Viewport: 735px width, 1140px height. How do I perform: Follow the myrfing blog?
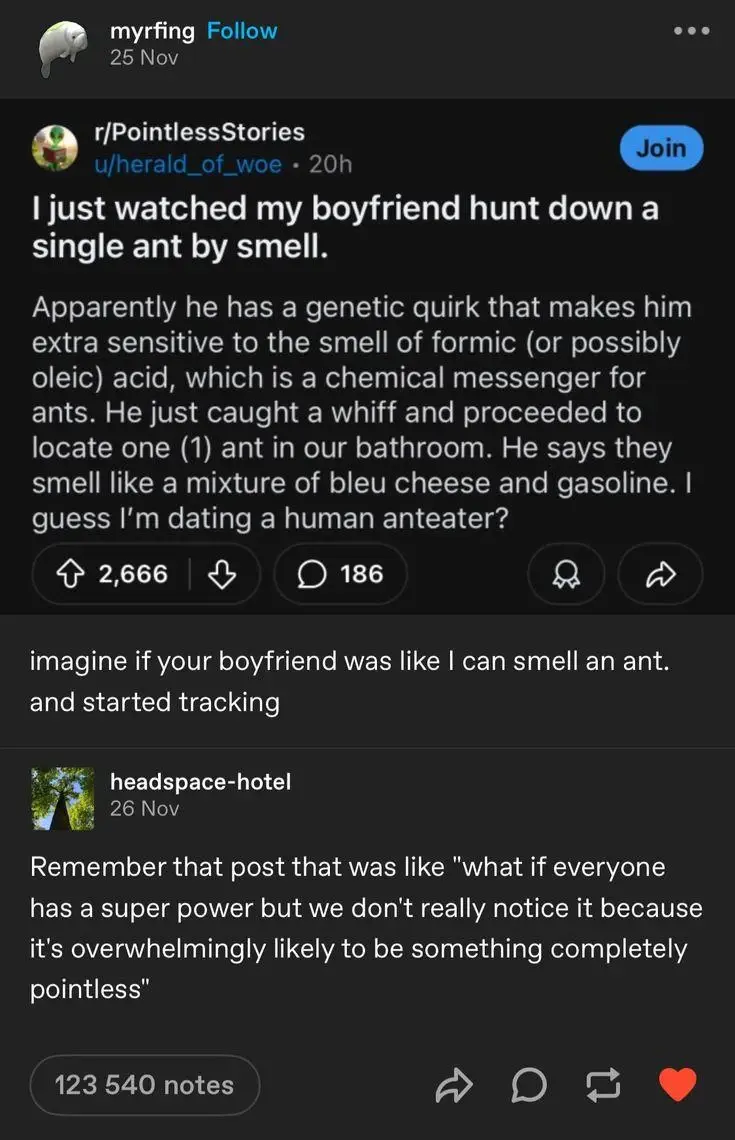(x=241, y=31)
